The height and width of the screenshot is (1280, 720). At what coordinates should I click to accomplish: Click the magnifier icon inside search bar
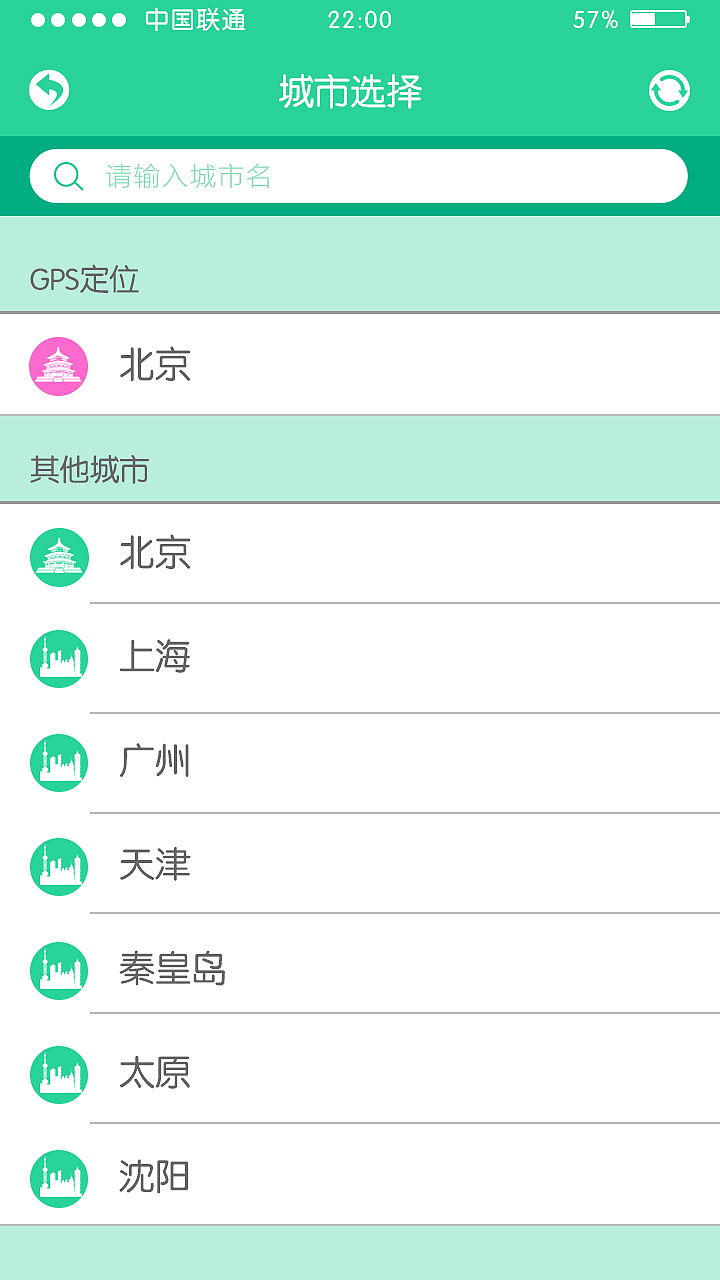(68, 175)
